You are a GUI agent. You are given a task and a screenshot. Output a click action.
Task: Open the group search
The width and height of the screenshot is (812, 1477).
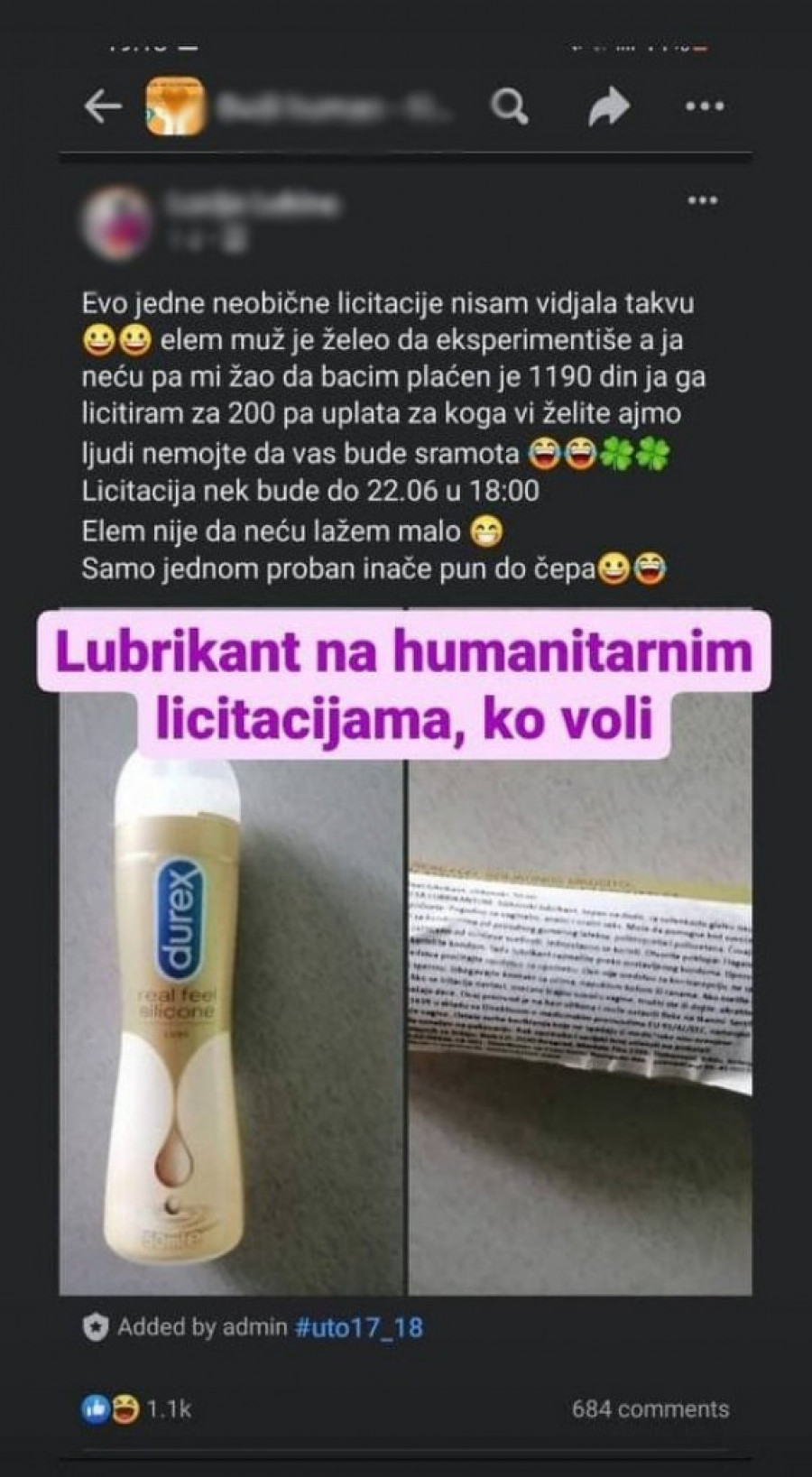[x=509, y=107]
